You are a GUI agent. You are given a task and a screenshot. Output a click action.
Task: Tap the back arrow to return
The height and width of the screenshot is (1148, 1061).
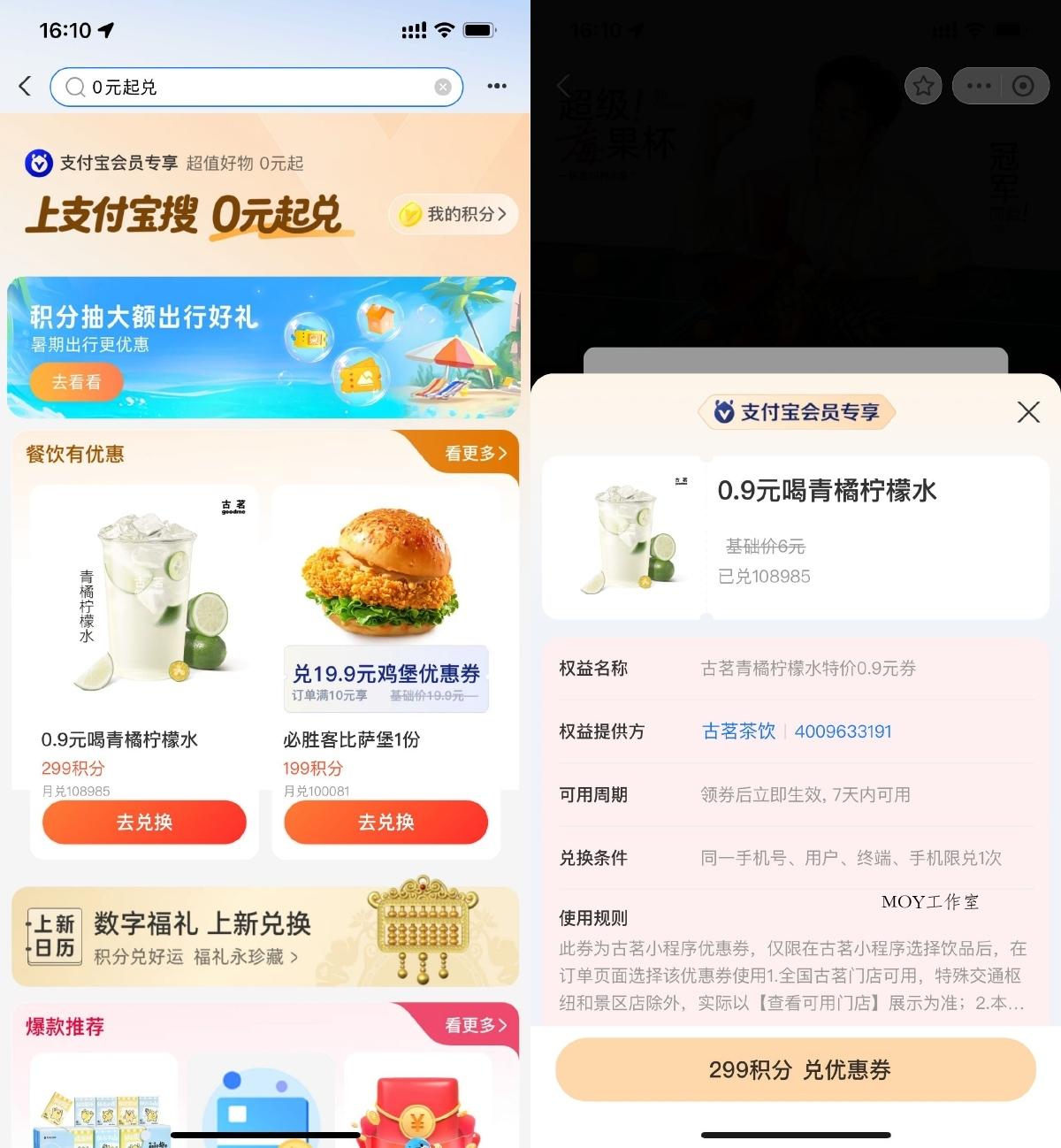pos(25,86)
